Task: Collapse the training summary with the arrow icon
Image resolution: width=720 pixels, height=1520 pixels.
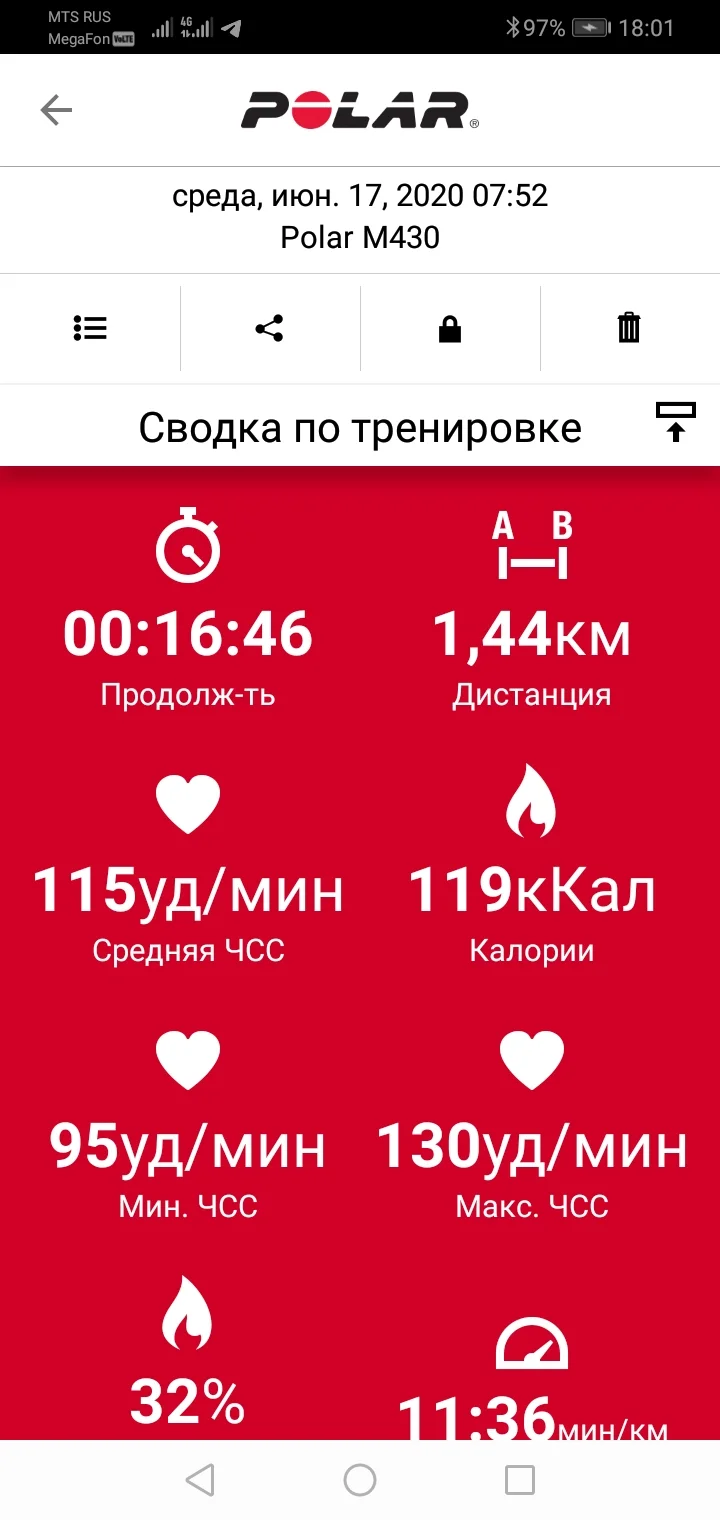Action: point(676,422)
